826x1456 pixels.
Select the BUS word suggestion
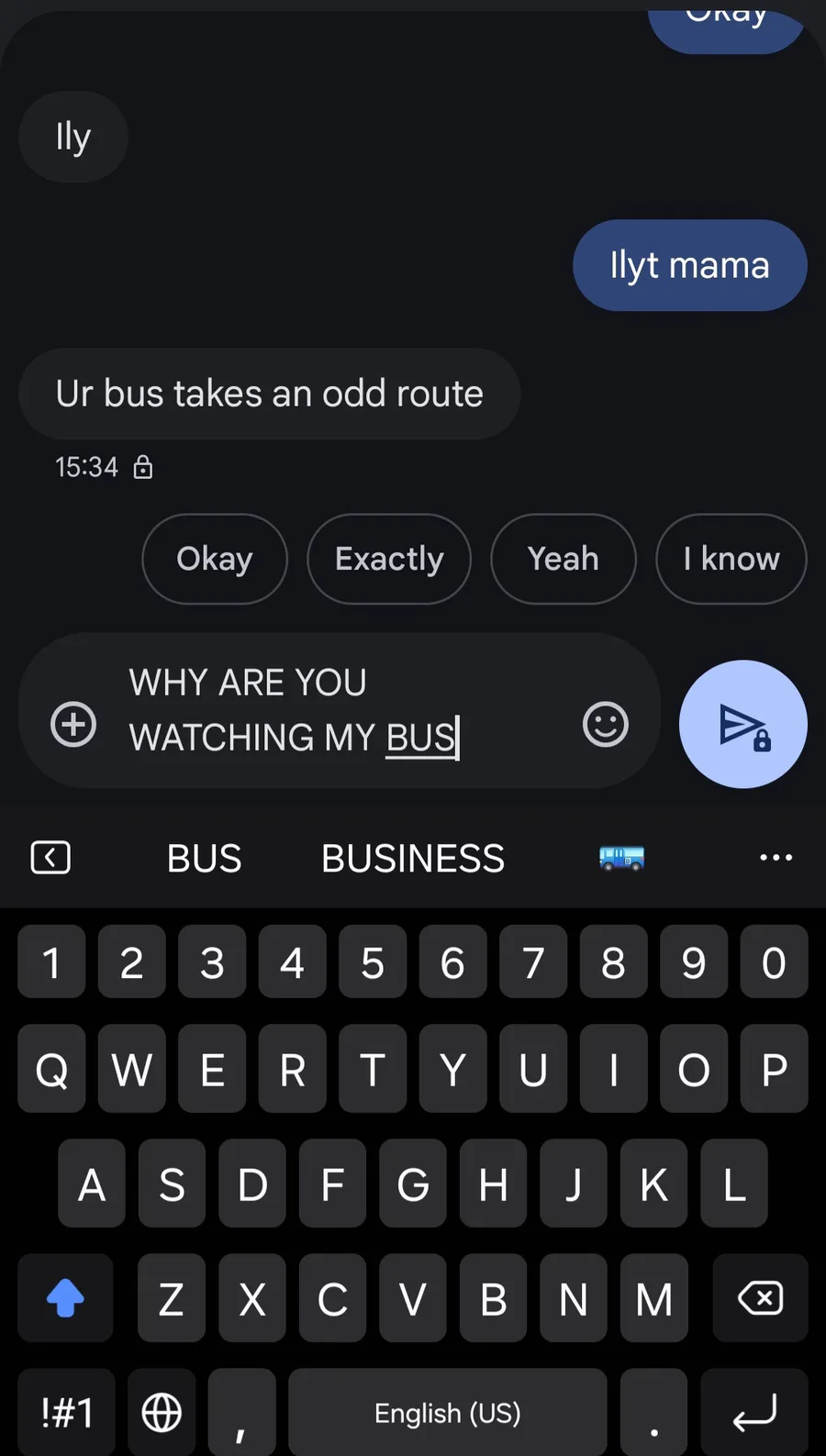(205, 859)
